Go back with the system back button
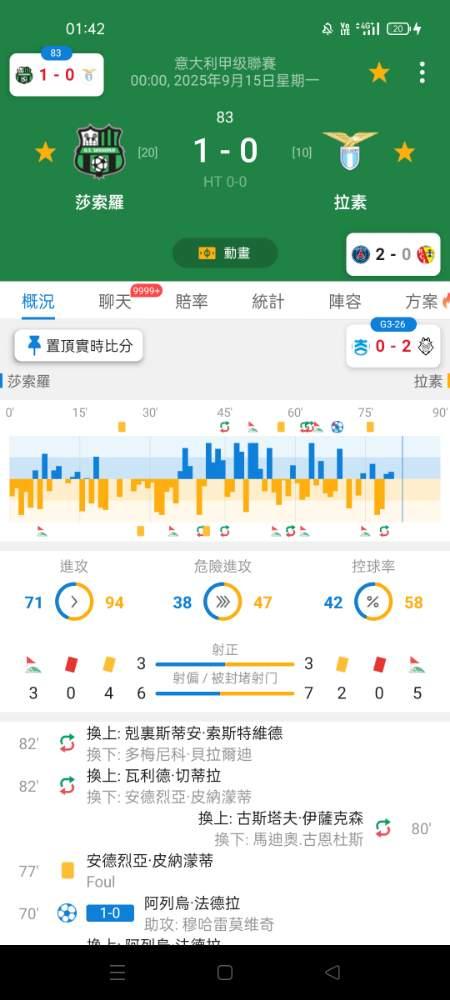Screen dimensions: 450x1000 (x=332, y=972)
